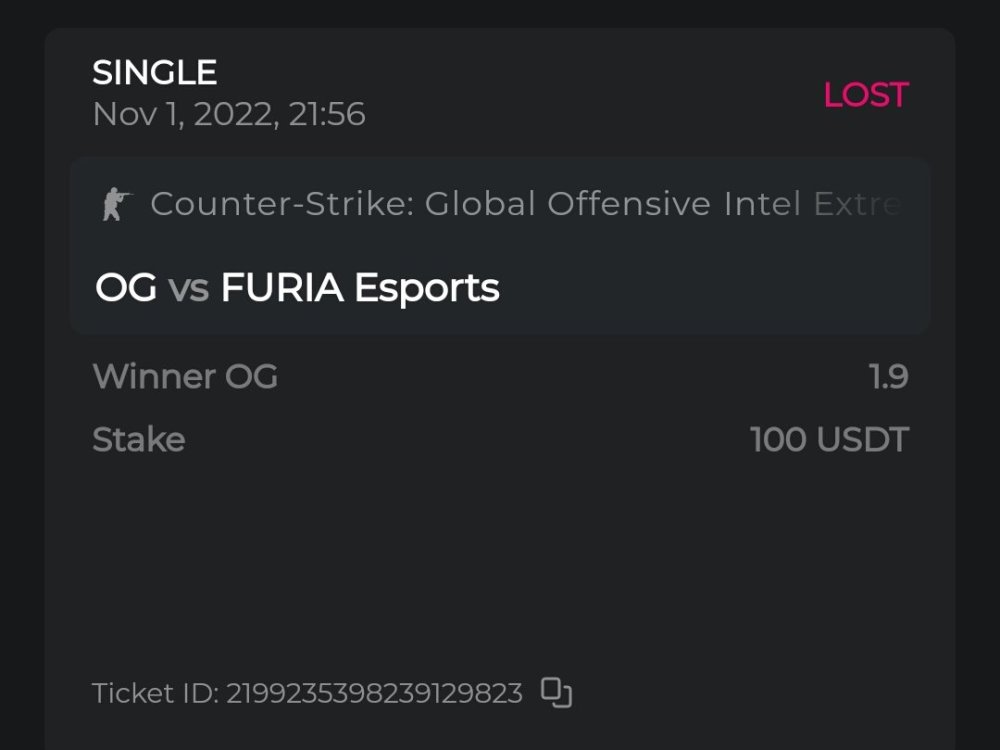Open the OG vs FURIA Esports match card

[x=500, y=247]
